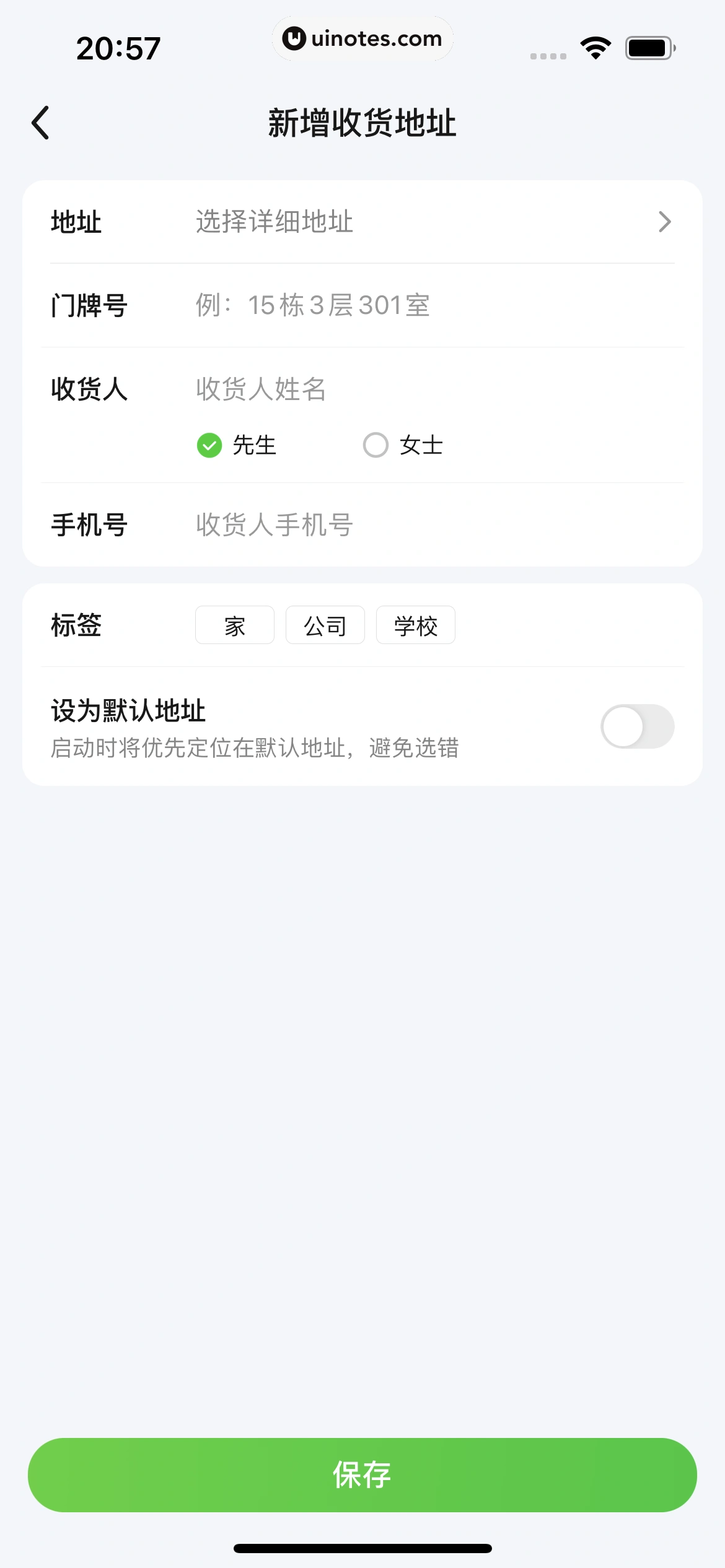The width and height of the screenshot is (725, 1568).
Task: Go back from 新增收货地址 page
Action: (41, 123)
